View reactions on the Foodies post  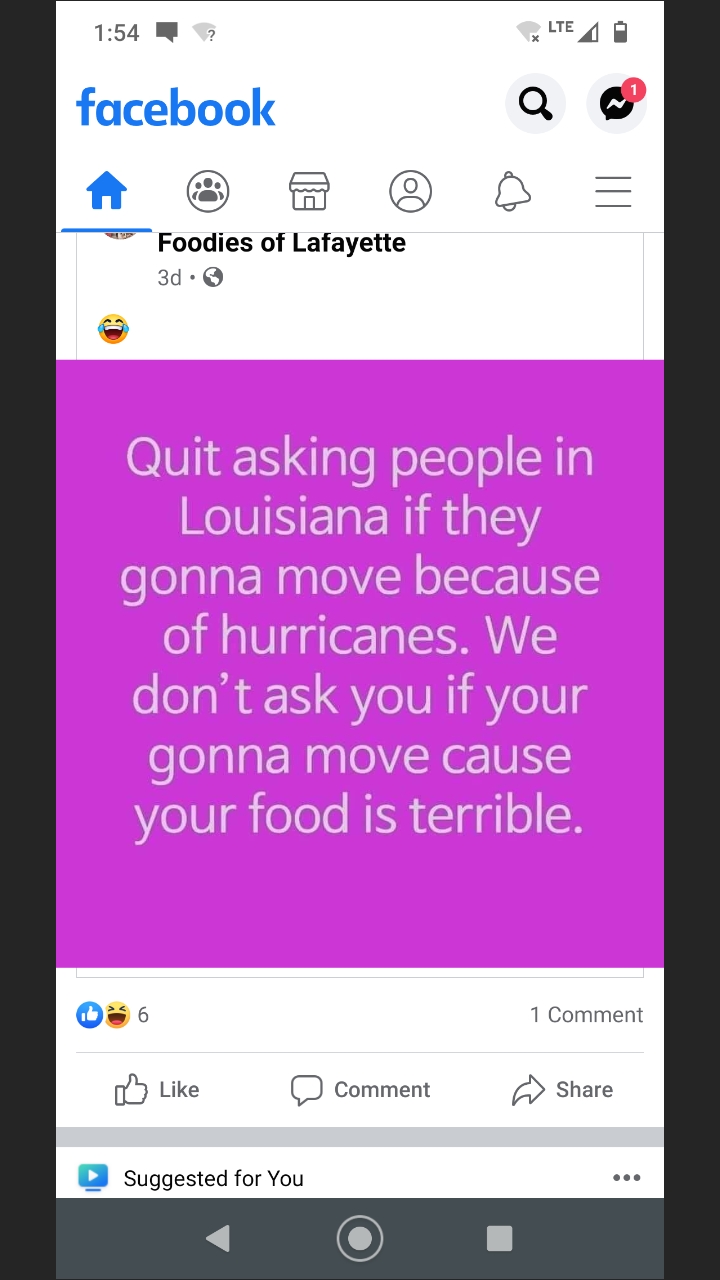[112, 1015]
